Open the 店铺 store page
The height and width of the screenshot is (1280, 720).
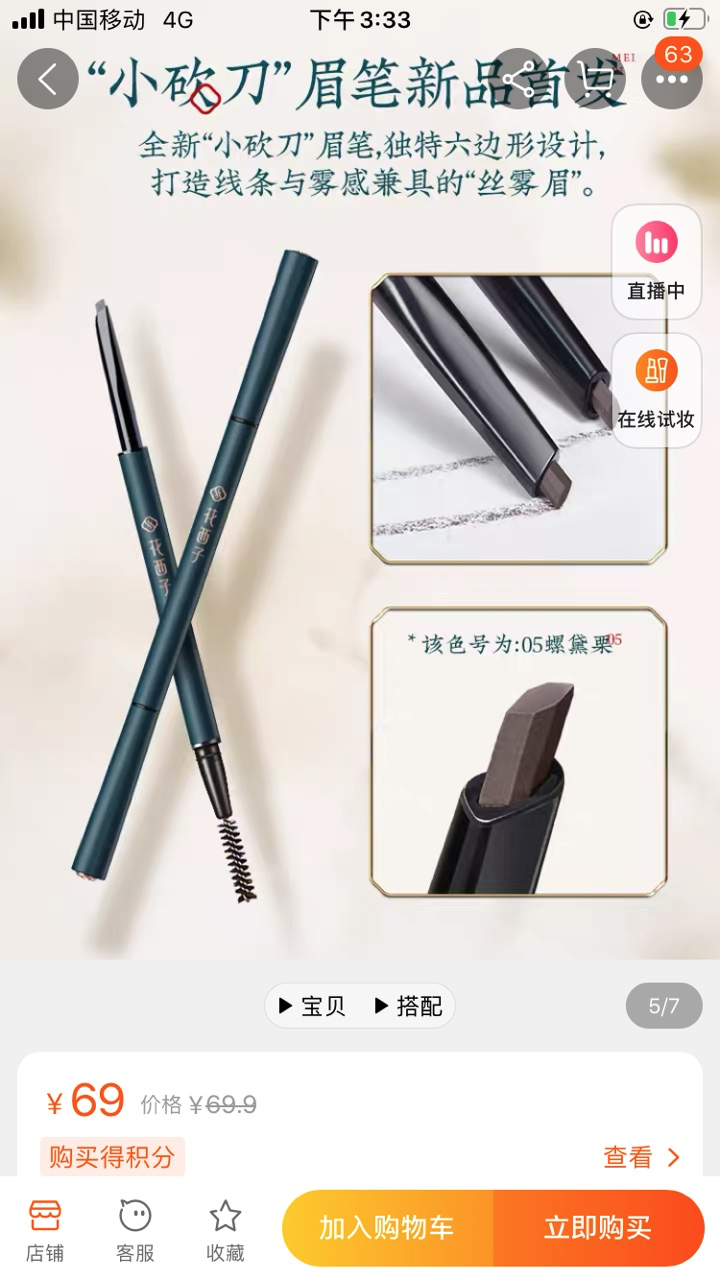[45, 1230]
